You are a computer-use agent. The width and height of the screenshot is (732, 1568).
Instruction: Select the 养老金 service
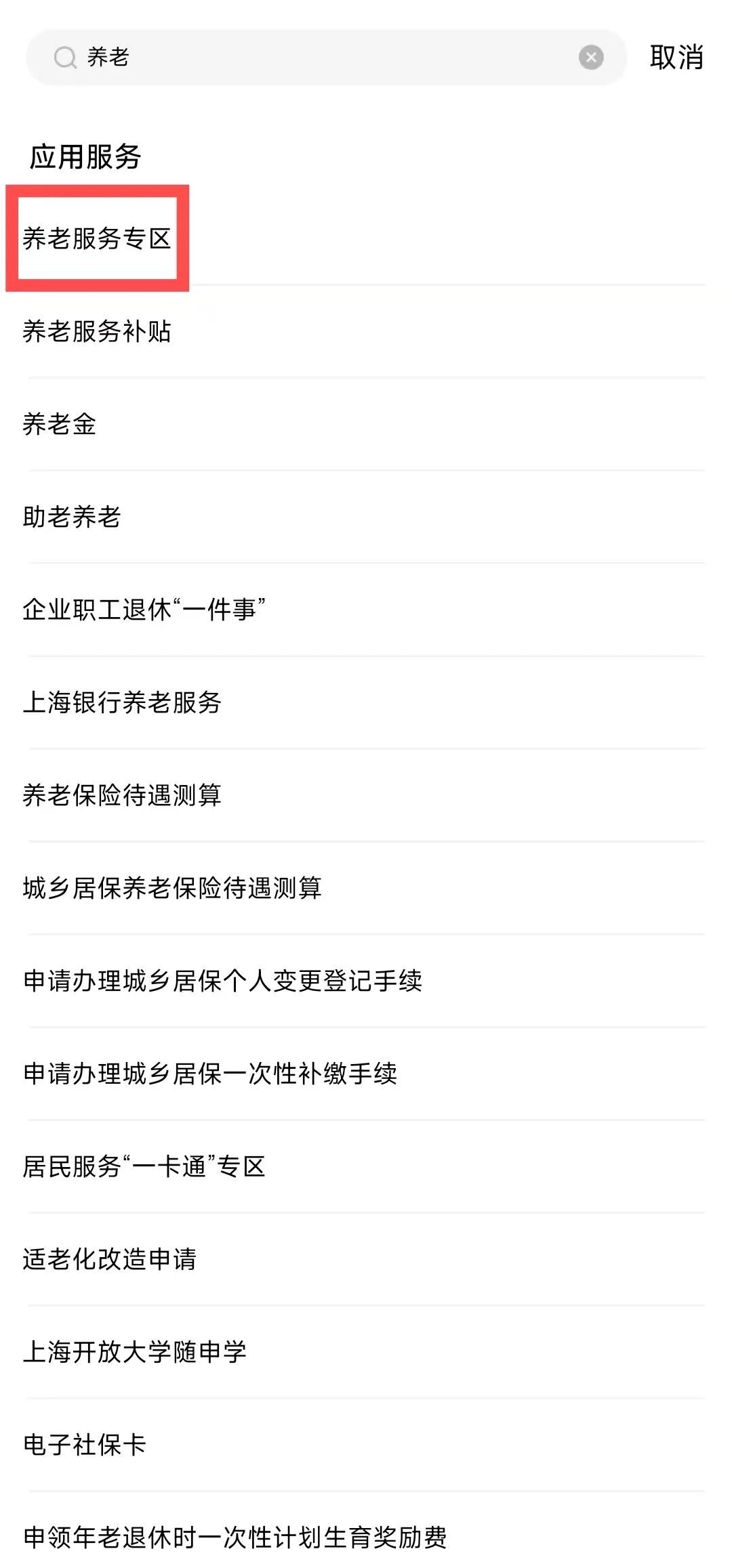point(60,424)
